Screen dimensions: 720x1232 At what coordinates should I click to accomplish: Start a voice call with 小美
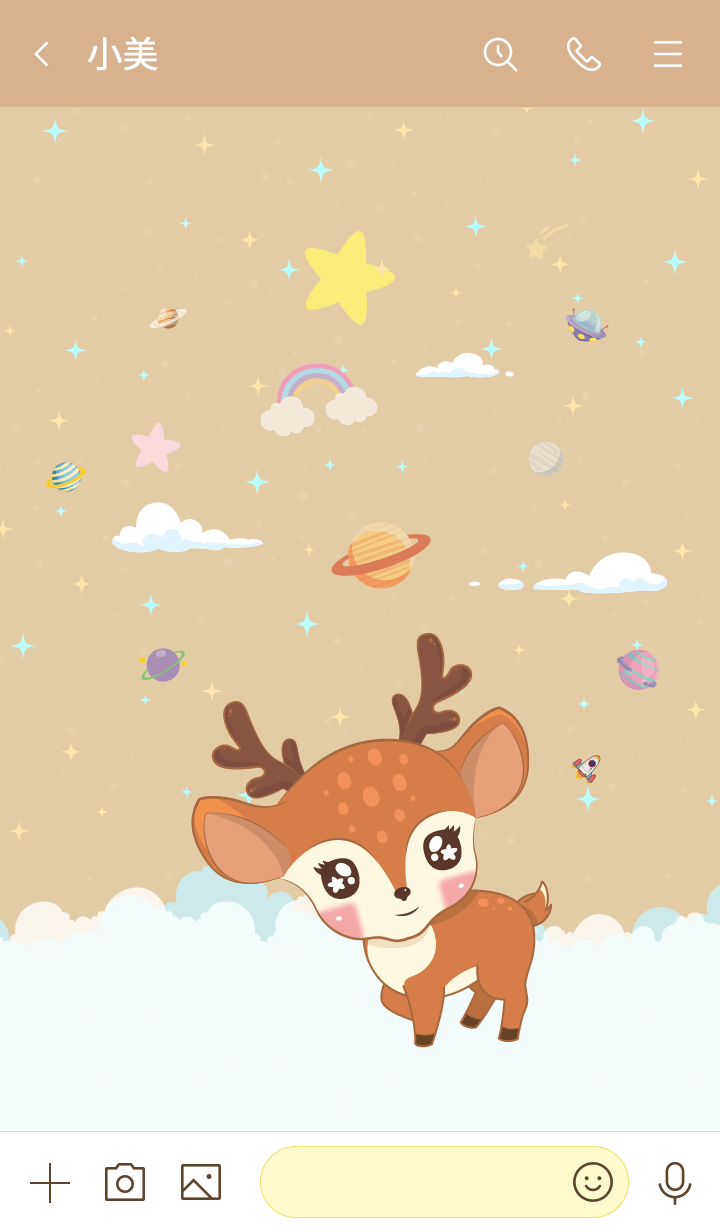tap(583, 54)
